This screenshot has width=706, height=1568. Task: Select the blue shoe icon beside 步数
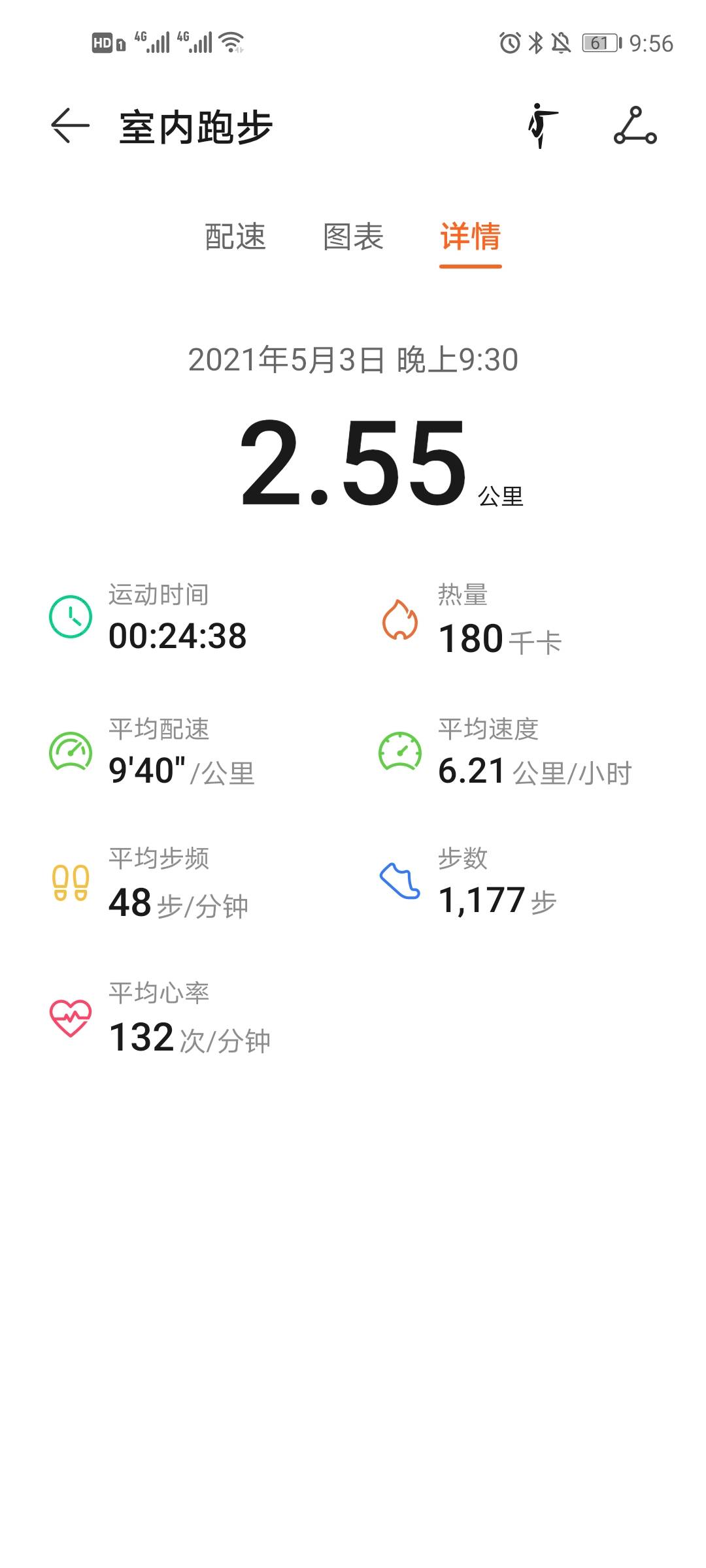click(401, 882)
